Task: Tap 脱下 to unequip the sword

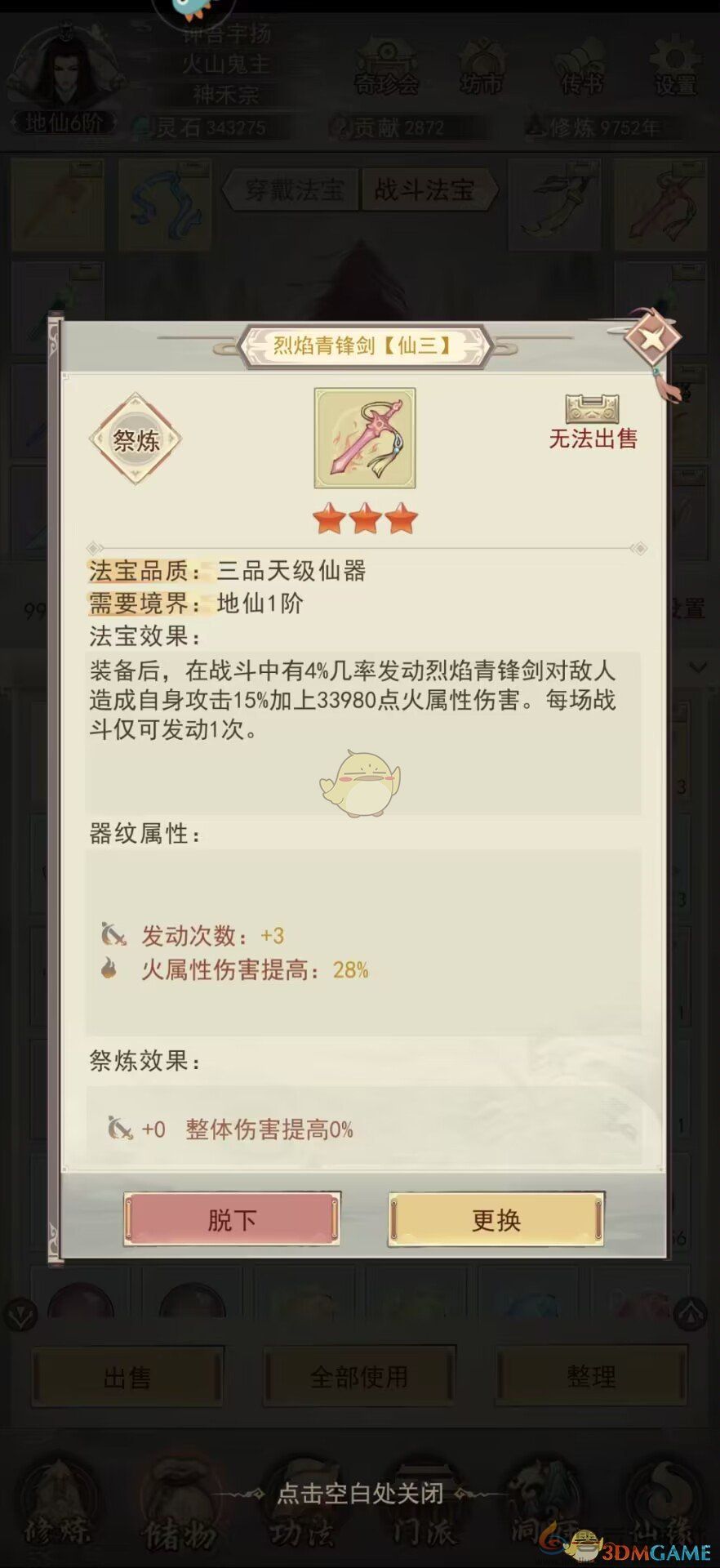Action: pos(232,1219)
